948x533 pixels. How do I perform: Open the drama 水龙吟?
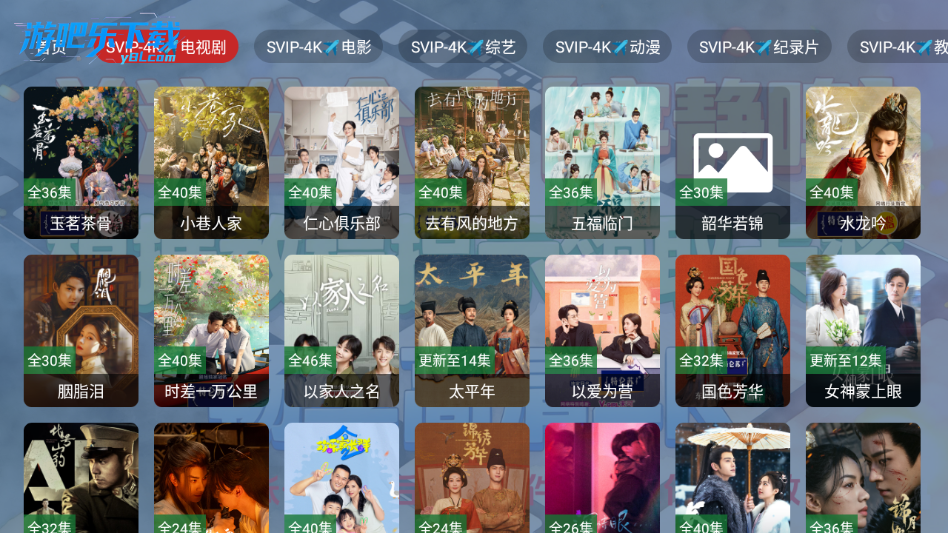[x=863, y=162]
